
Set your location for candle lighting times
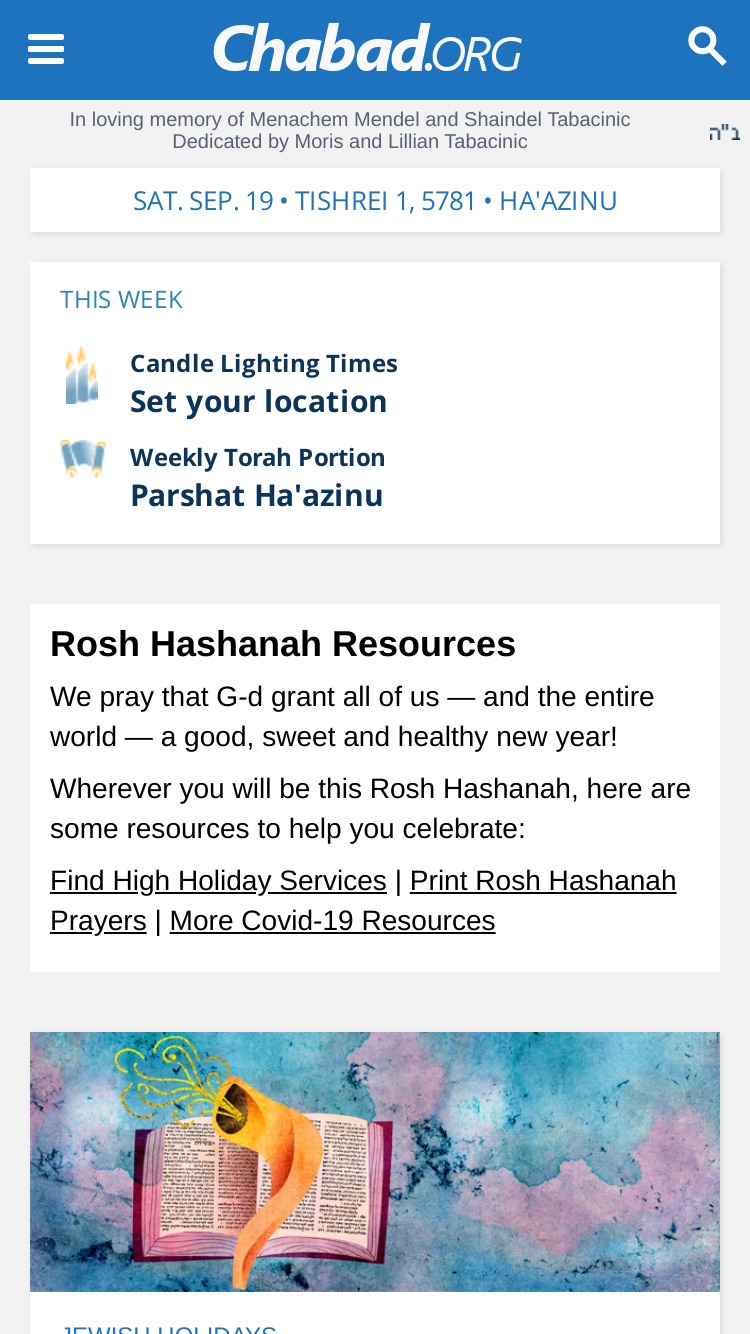pyautogui.click(x=258, y=401)
